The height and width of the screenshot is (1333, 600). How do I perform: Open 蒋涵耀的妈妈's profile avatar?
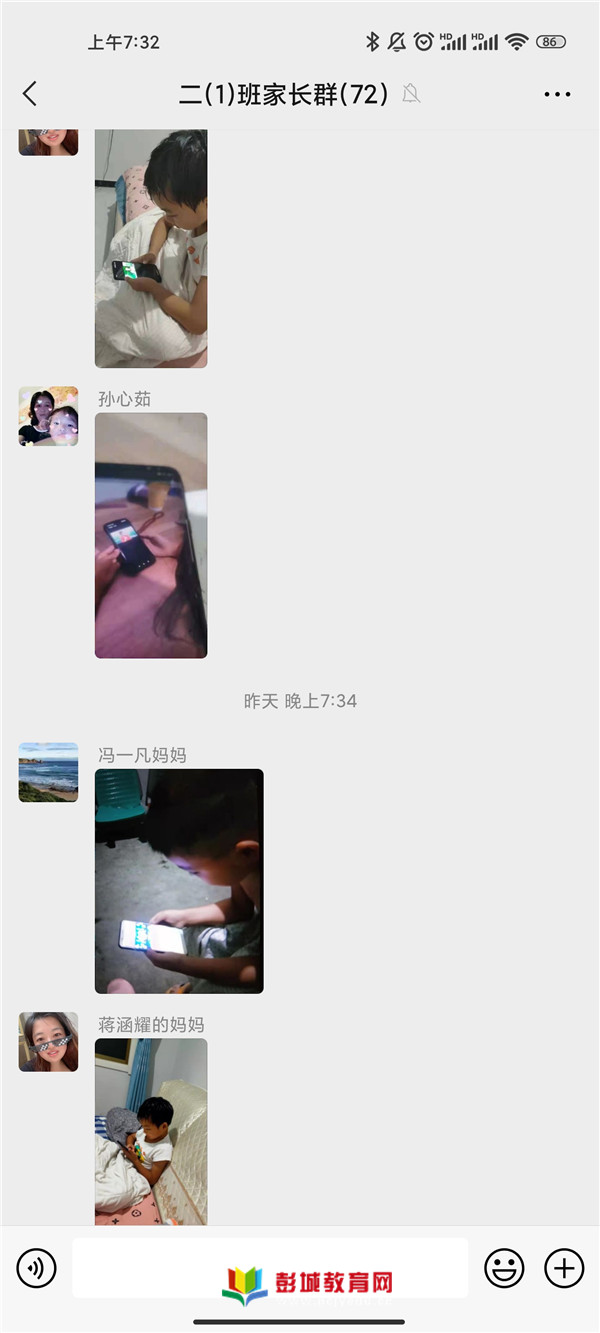(48, 1042)
